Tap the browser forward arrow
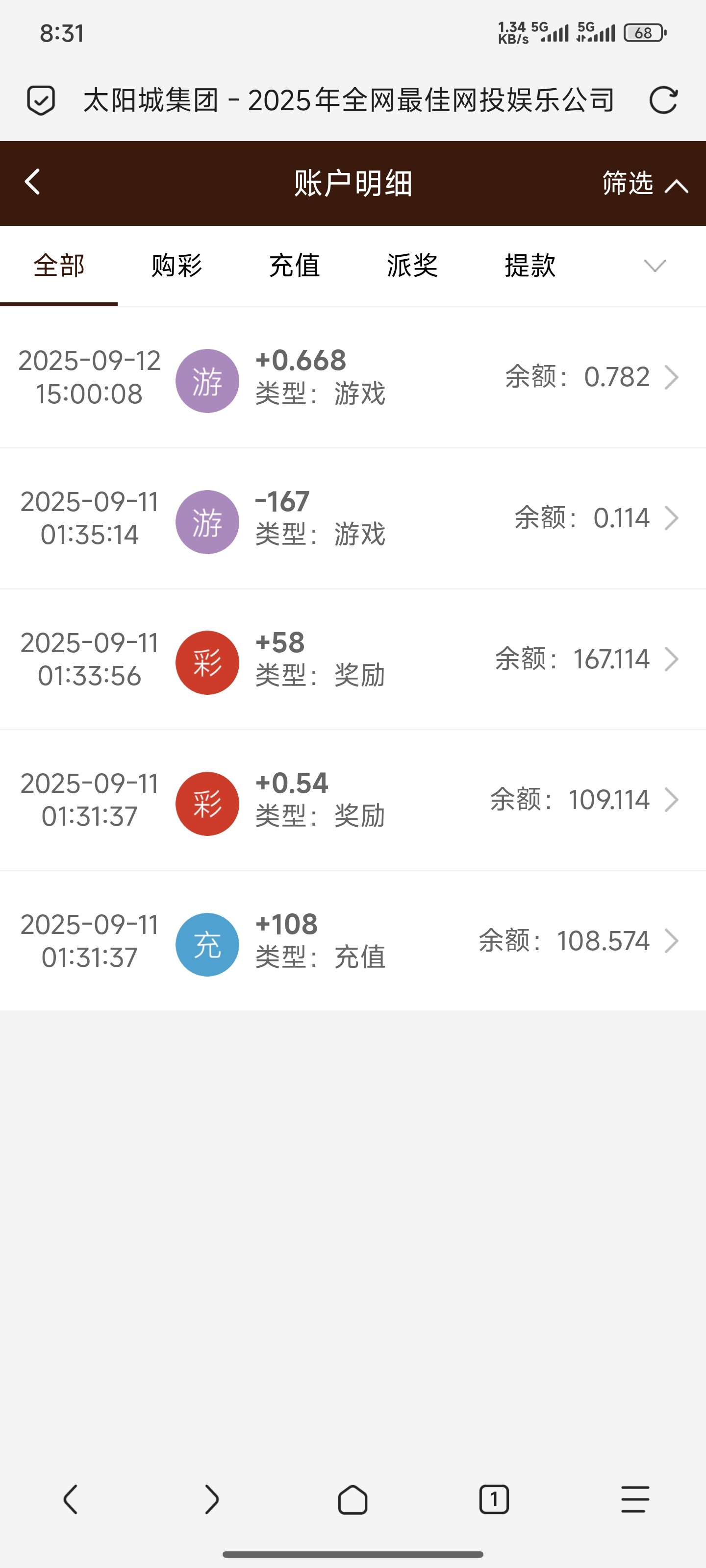The height and width of the screenshot is (1568, 706). point(211,1498)
